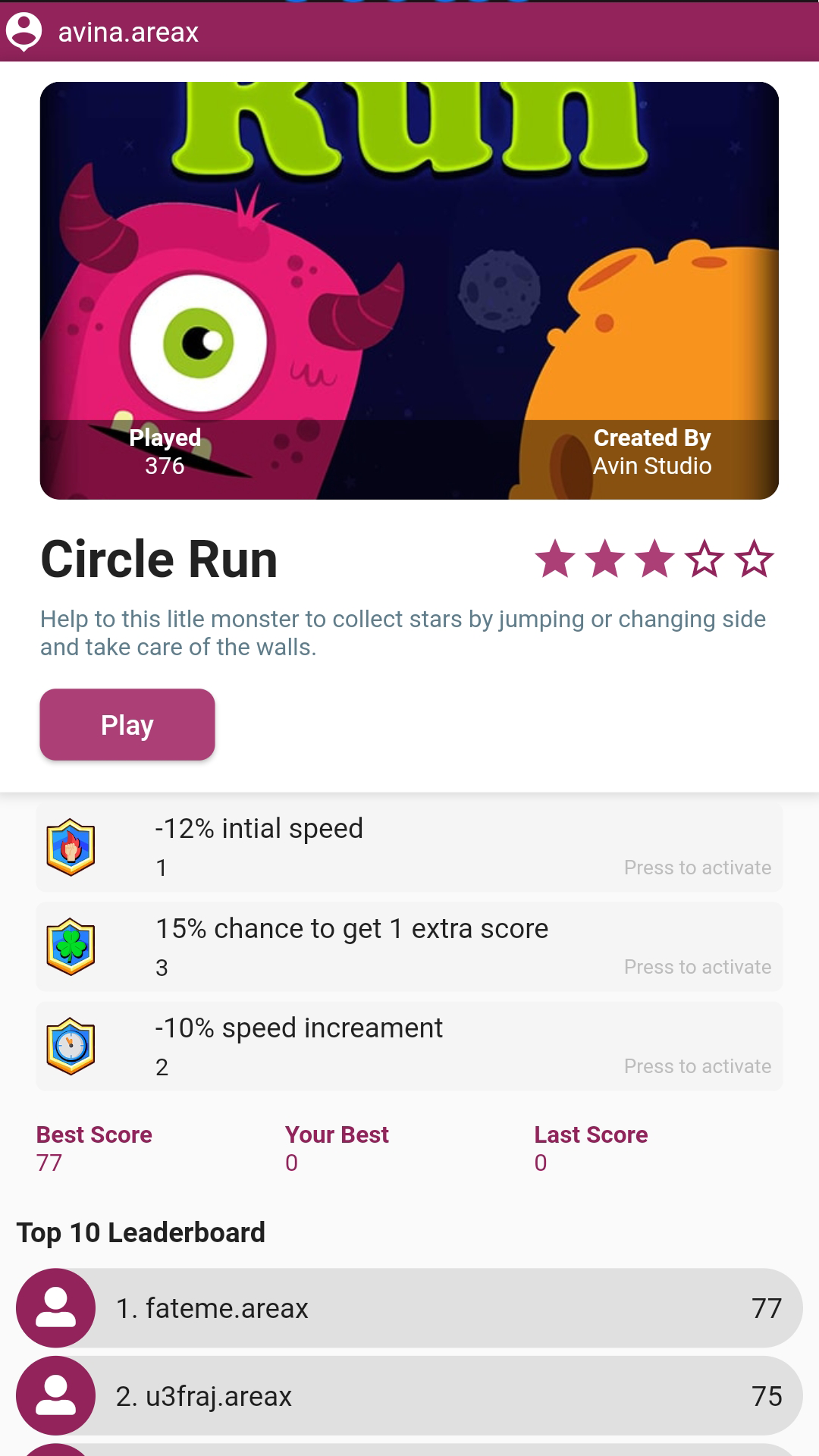Image resolution: width=819 pixels, height=1456 pixels.
Task: Open the Circle Run game banner
Action: click(409, 290)
